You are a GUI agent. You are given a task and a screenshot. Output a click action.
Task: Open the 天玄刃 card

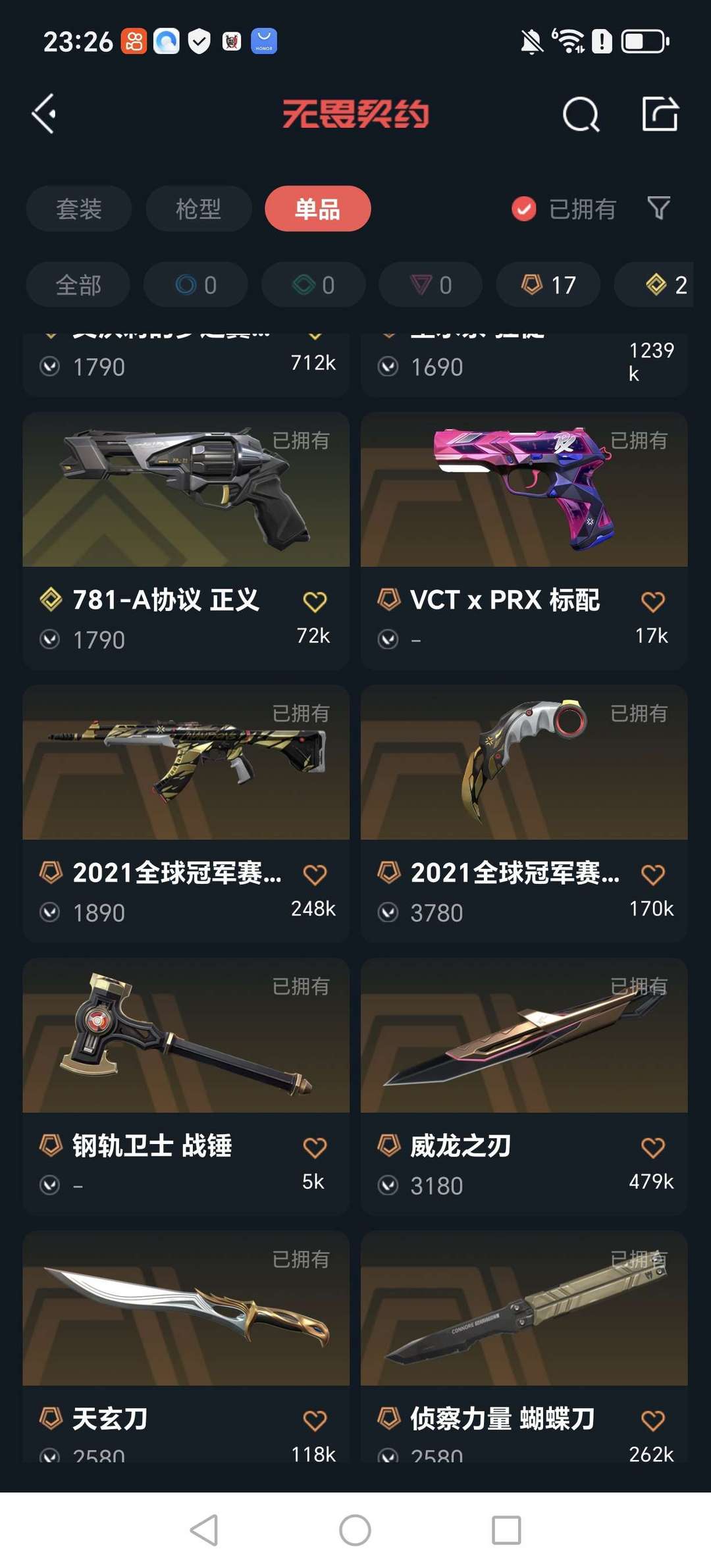coord(186,1347)
